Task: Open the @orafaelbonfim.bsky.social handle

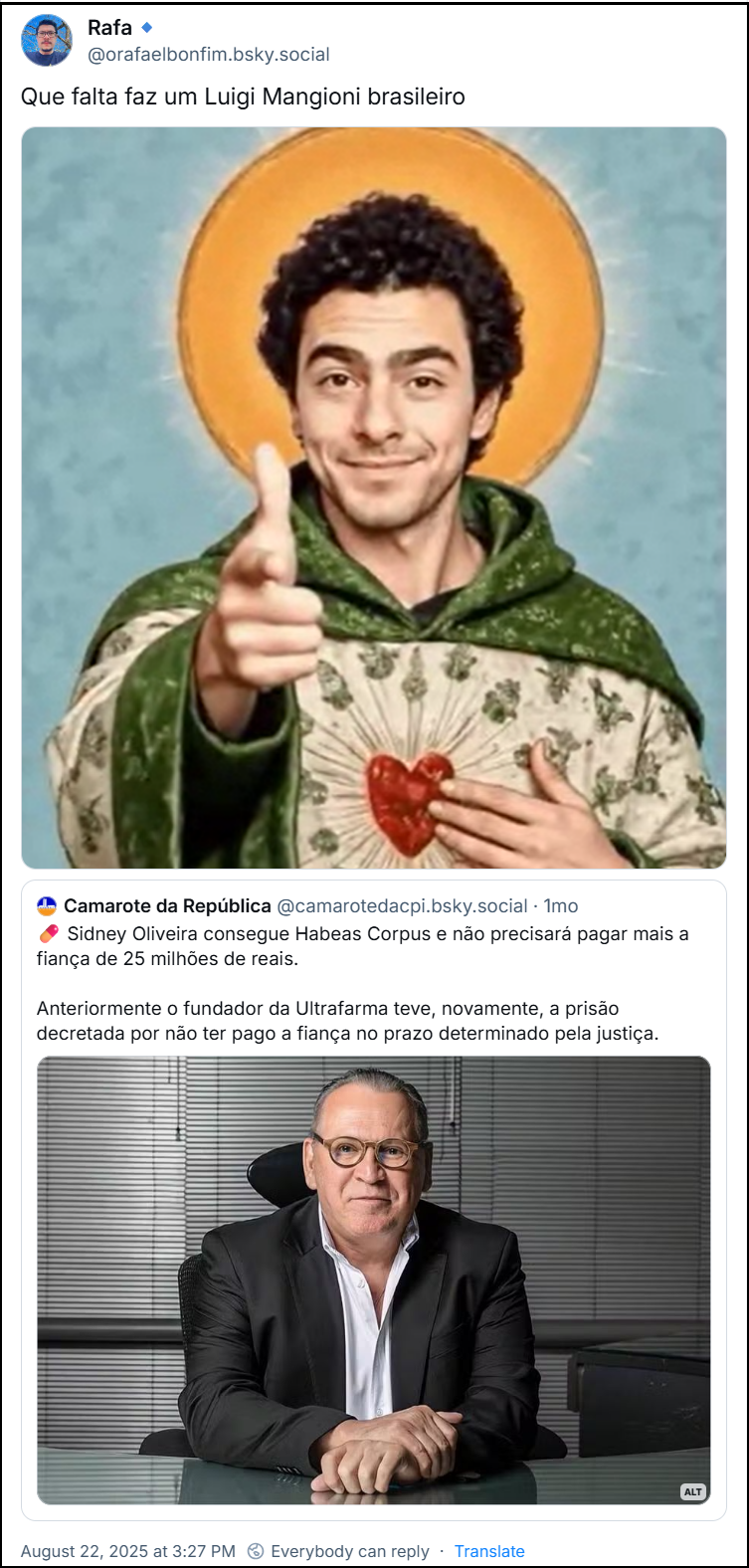Action: pyautogui.click(x=209, y=55)
